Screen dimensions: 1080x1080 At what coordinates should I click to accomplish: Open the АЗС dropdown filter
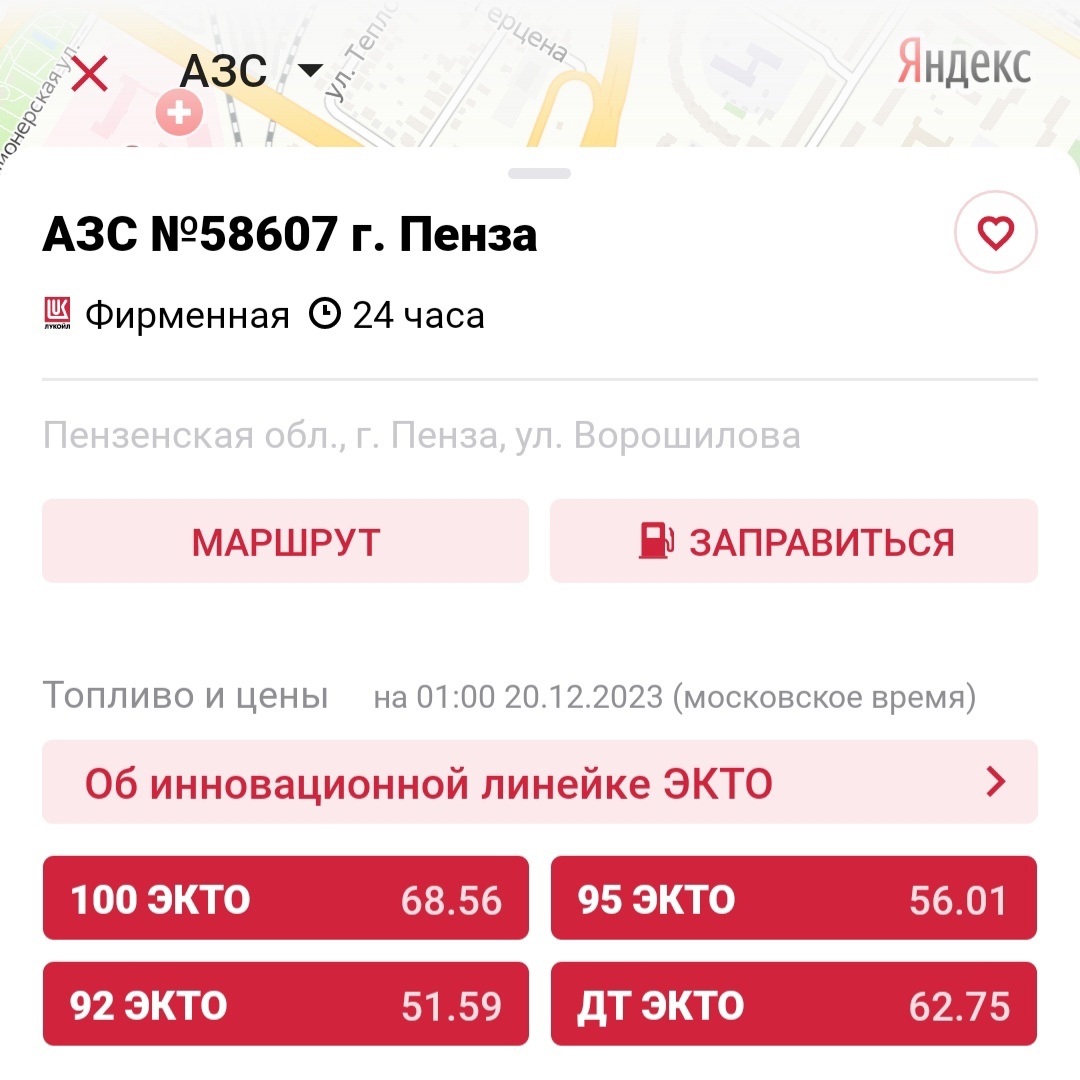tap(252, 71)
